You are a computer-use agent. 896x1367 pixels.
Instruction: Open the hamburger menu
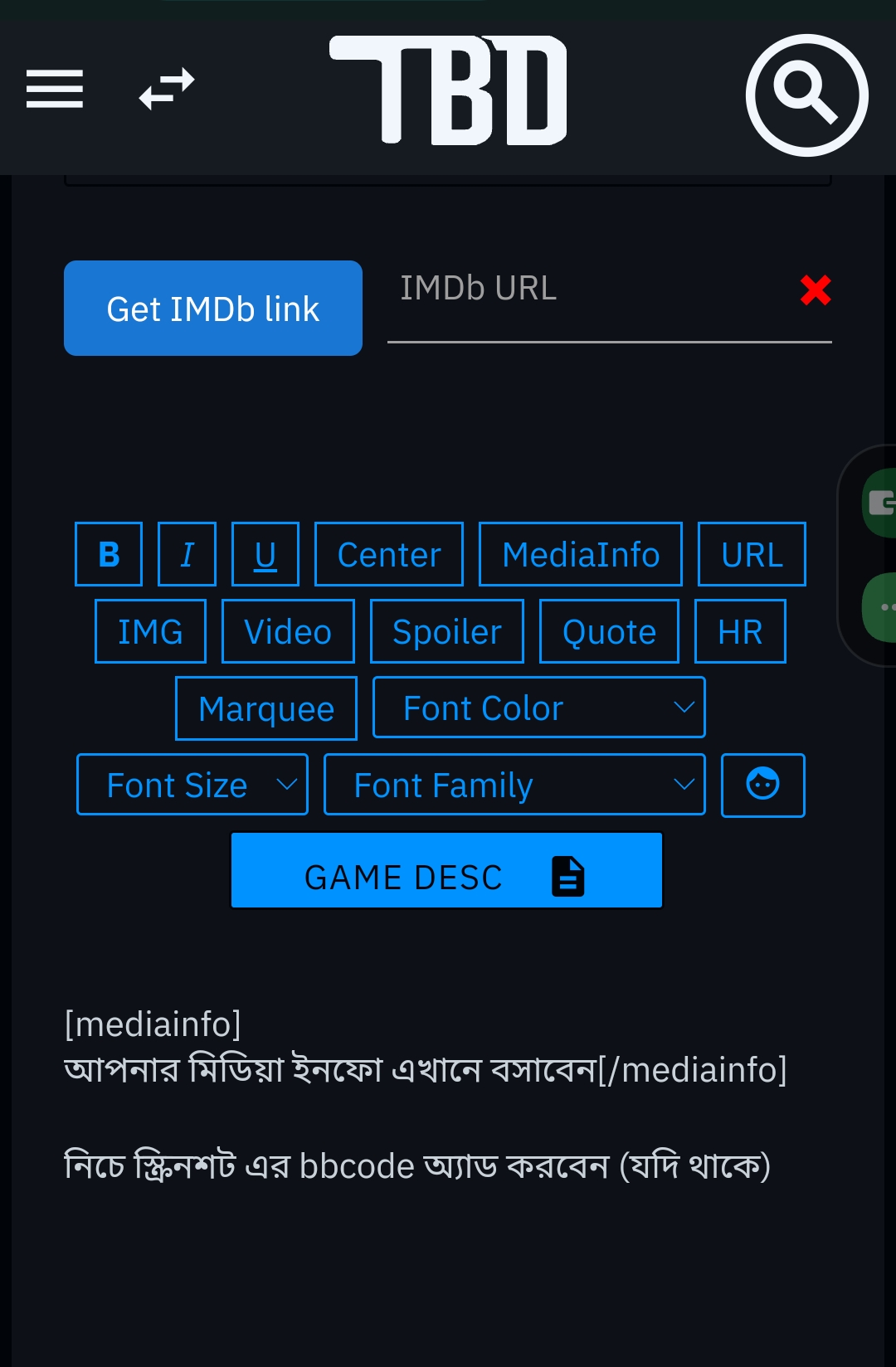(x=55, y=89)
